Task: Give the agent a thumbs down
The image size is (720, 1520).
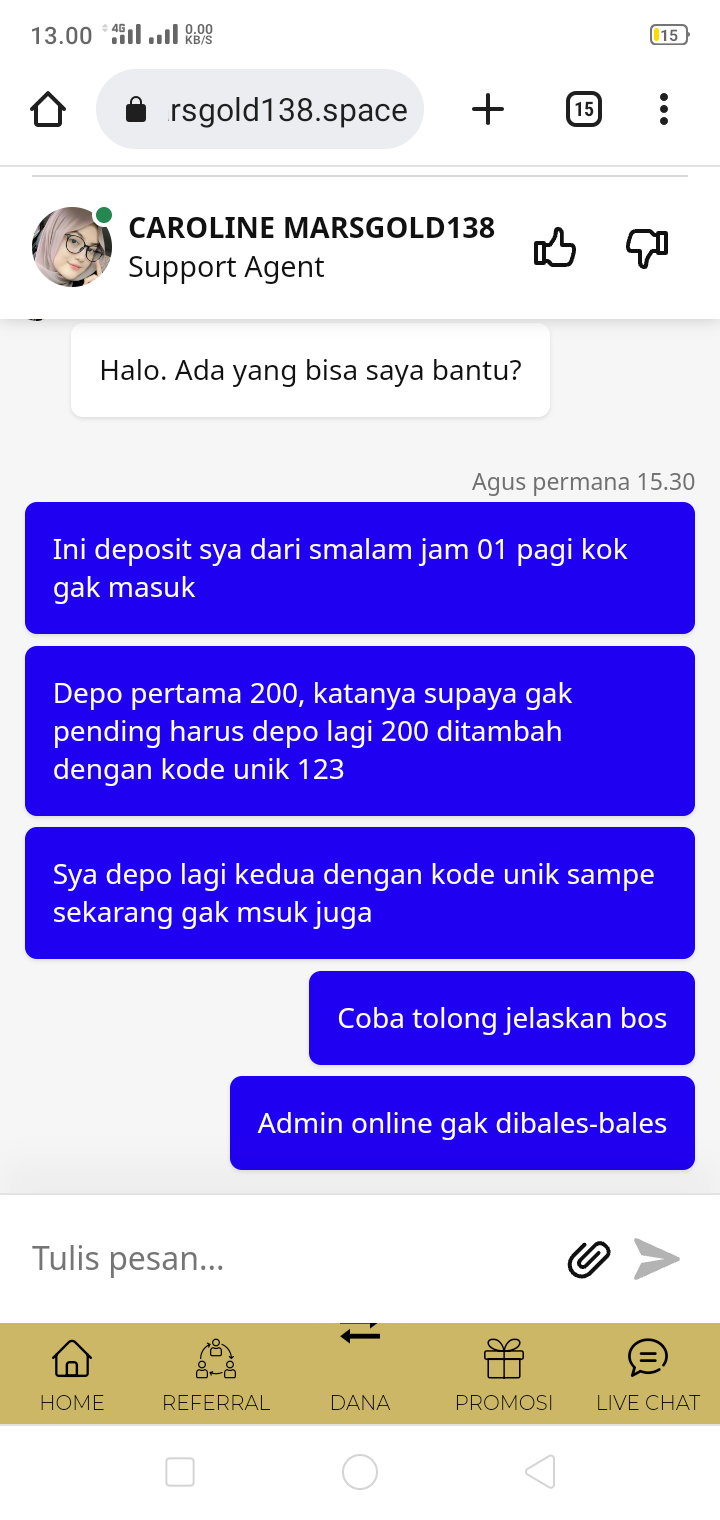Action: click(x=646, y=248)
